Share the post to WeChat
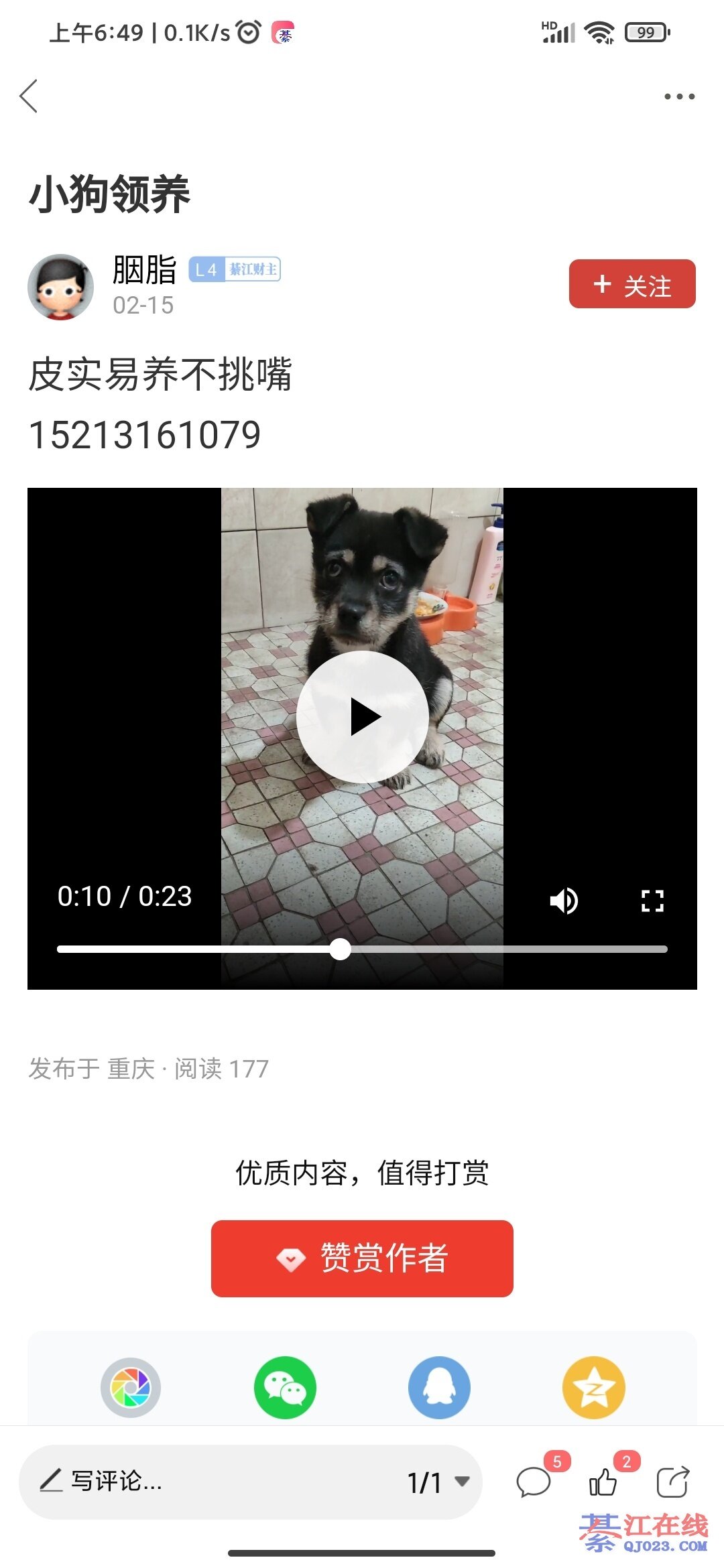Viewport: 724px width, 1568px height. click(285, 1387)
